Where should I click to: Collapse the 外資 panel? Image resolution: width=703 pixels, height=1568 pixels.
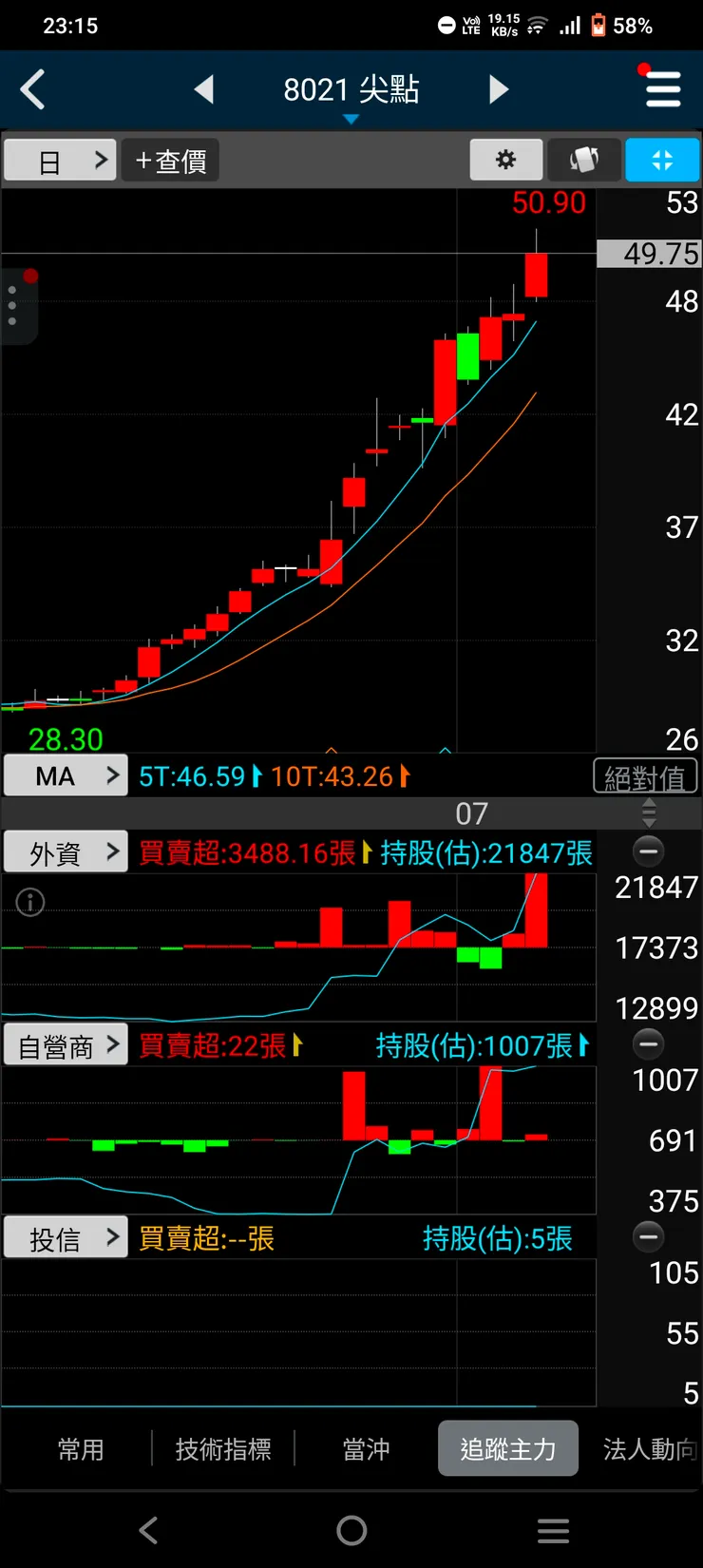point(649,851)
